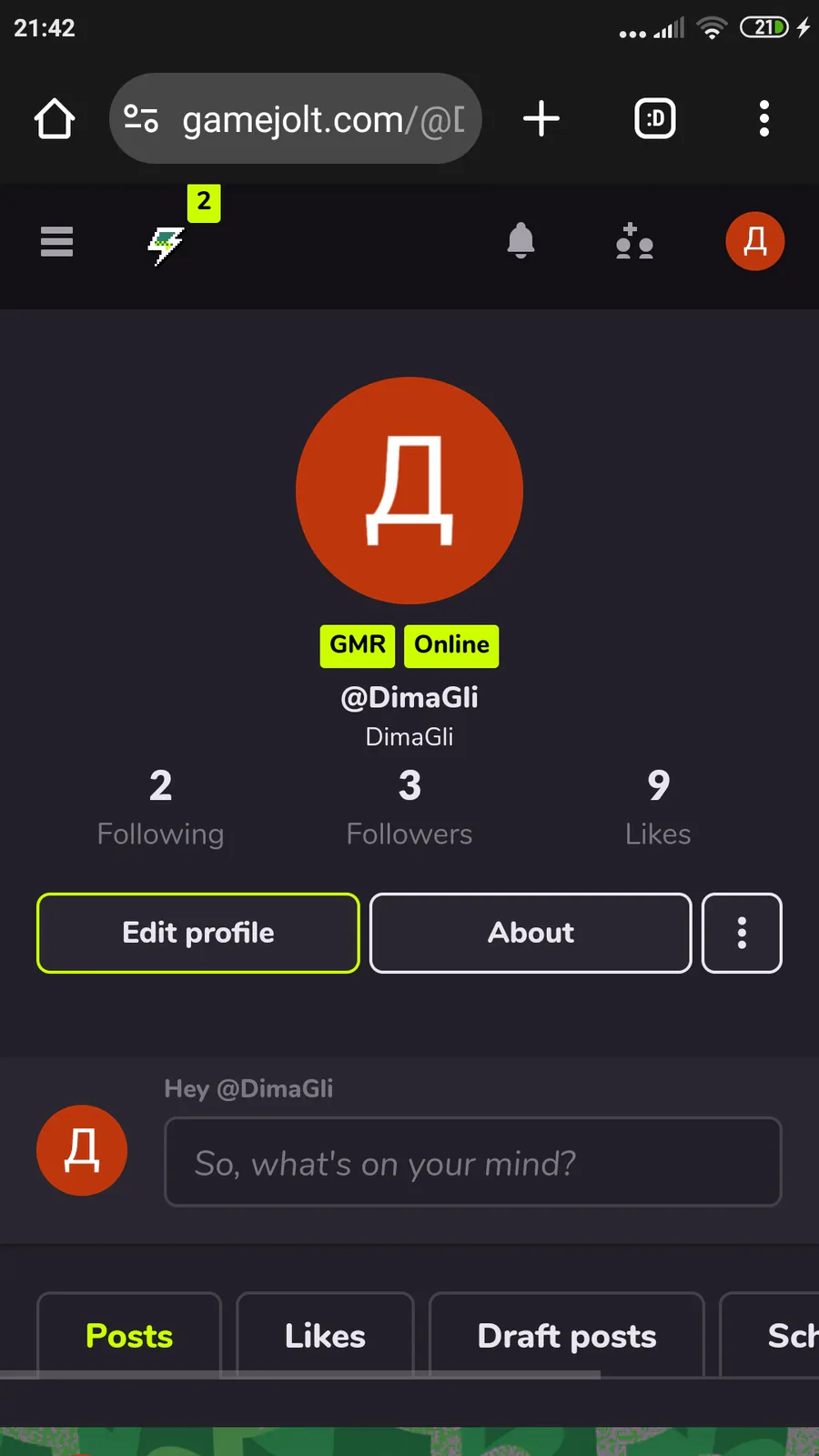Open profile more options next to About
This screenshot has height=1456, width=819.
(742, 933)
